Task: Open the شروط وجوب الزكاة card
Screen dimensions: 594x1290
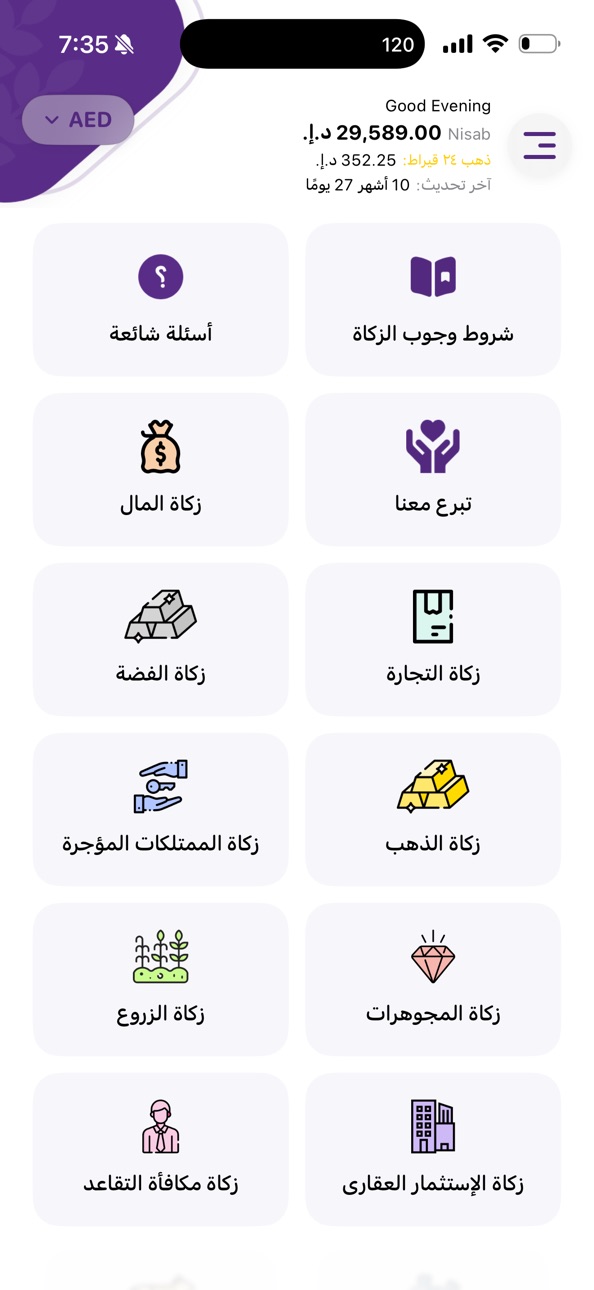Action: (433, 300)
